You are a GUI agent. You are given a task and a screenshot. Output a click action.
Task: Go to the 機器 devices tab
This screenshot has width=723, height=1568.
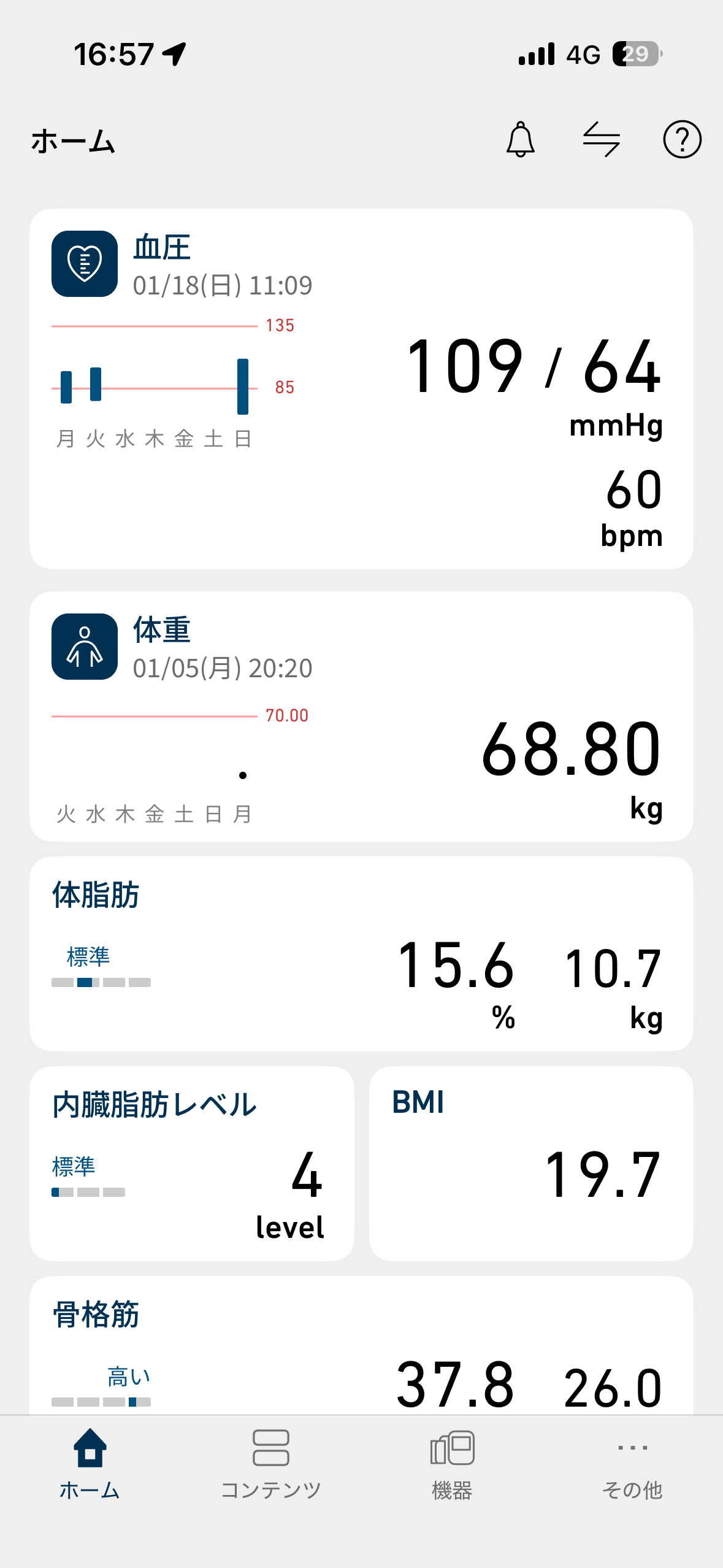point(452,1464)
